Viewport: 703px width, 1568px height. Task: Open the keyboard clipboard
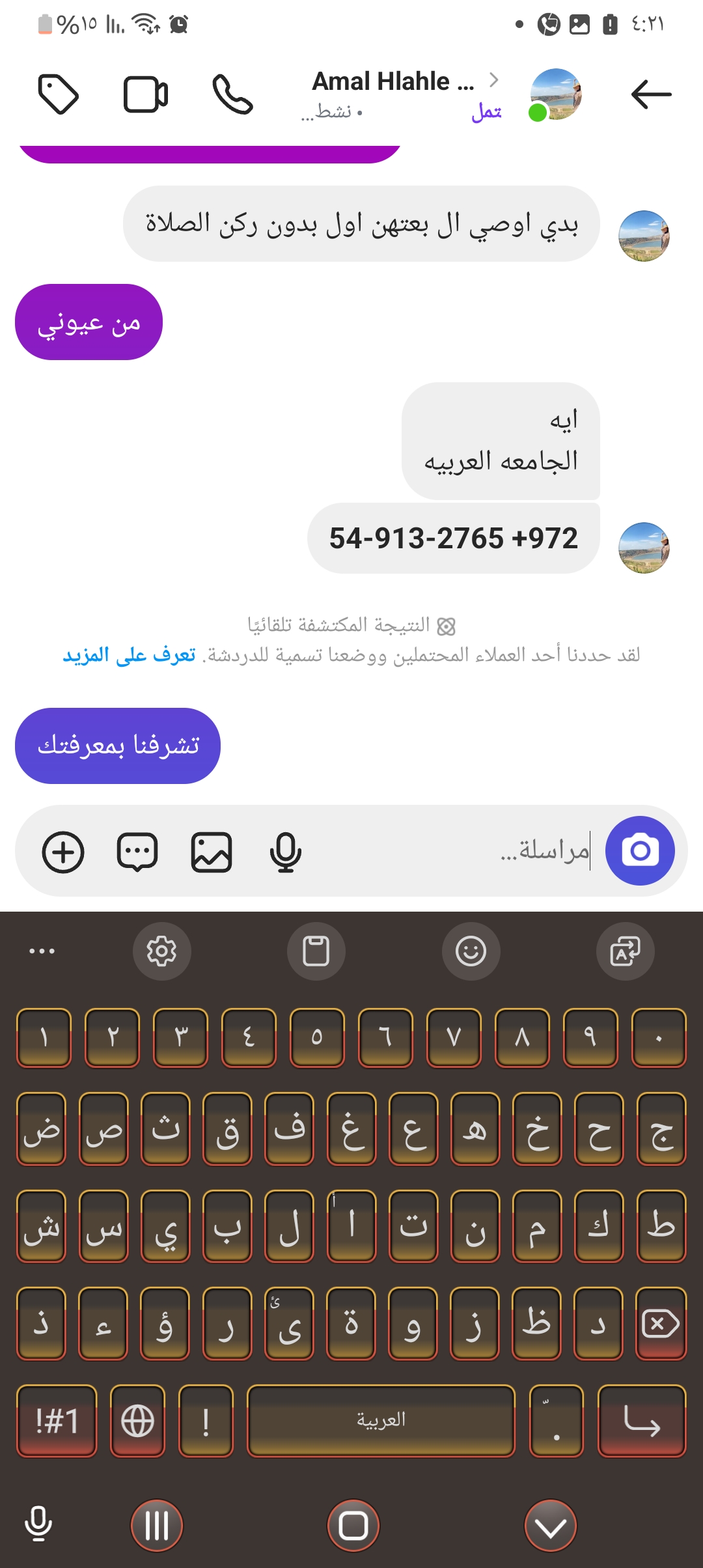(316, 951)
